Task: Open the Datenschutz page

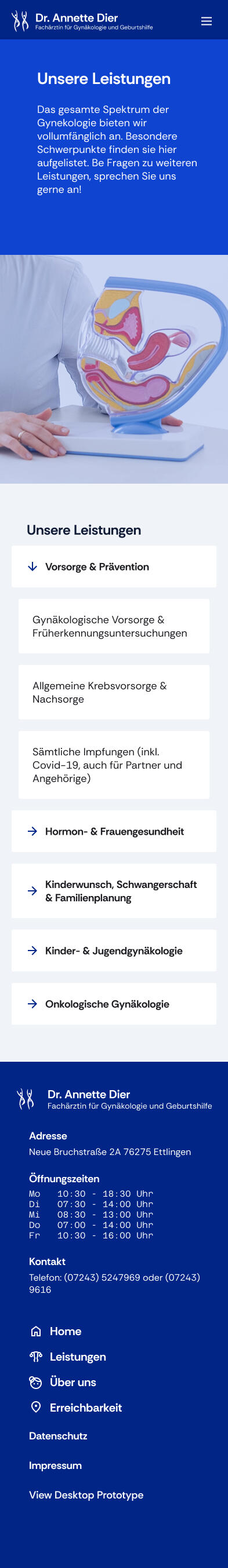Action: [x=58, y=1436]
